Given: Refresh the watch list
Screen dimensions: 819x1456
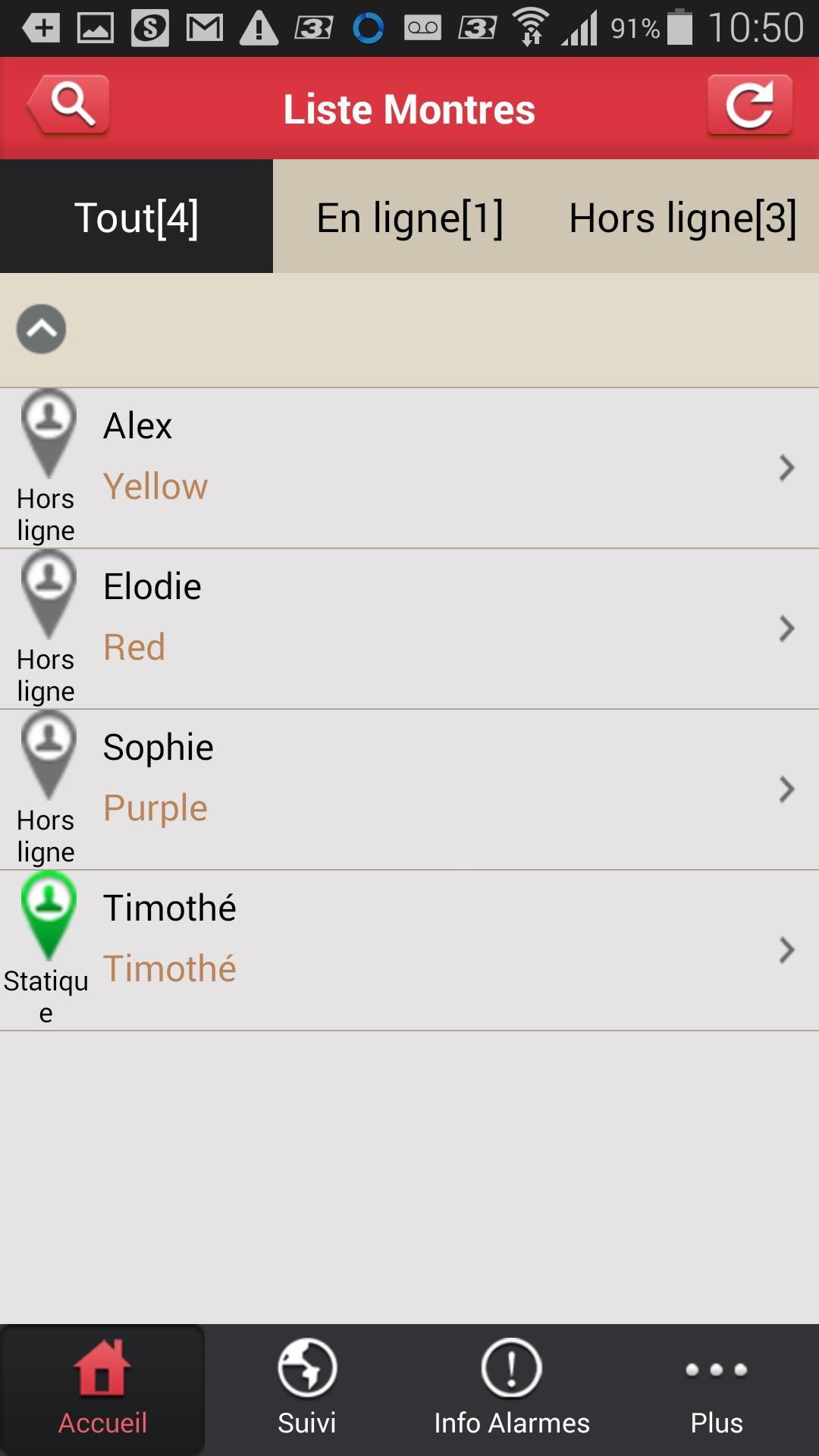Looking at the screenshot, I should (x=749, y=106).
